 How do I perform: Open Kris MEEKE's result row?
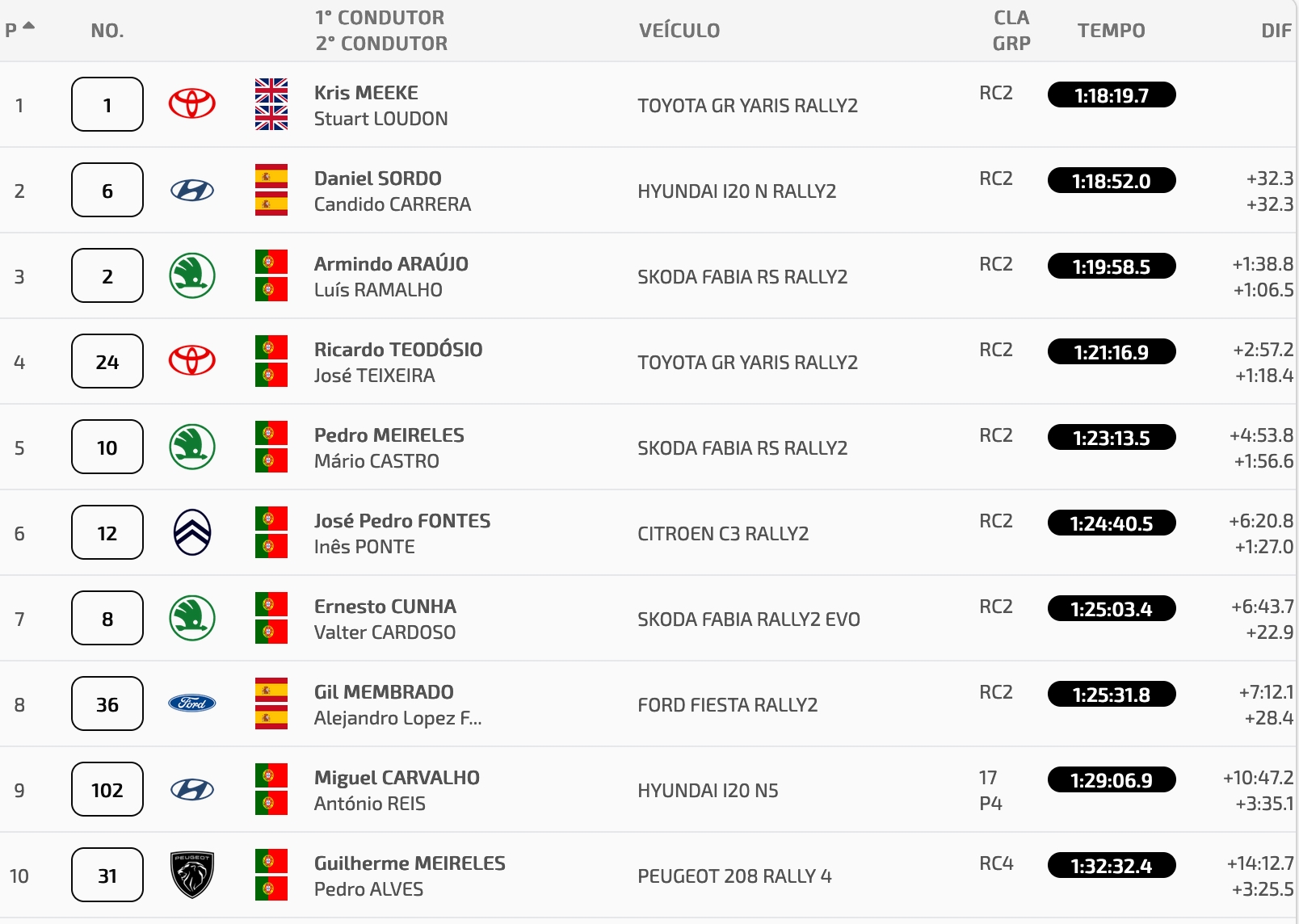pos(366,93)
